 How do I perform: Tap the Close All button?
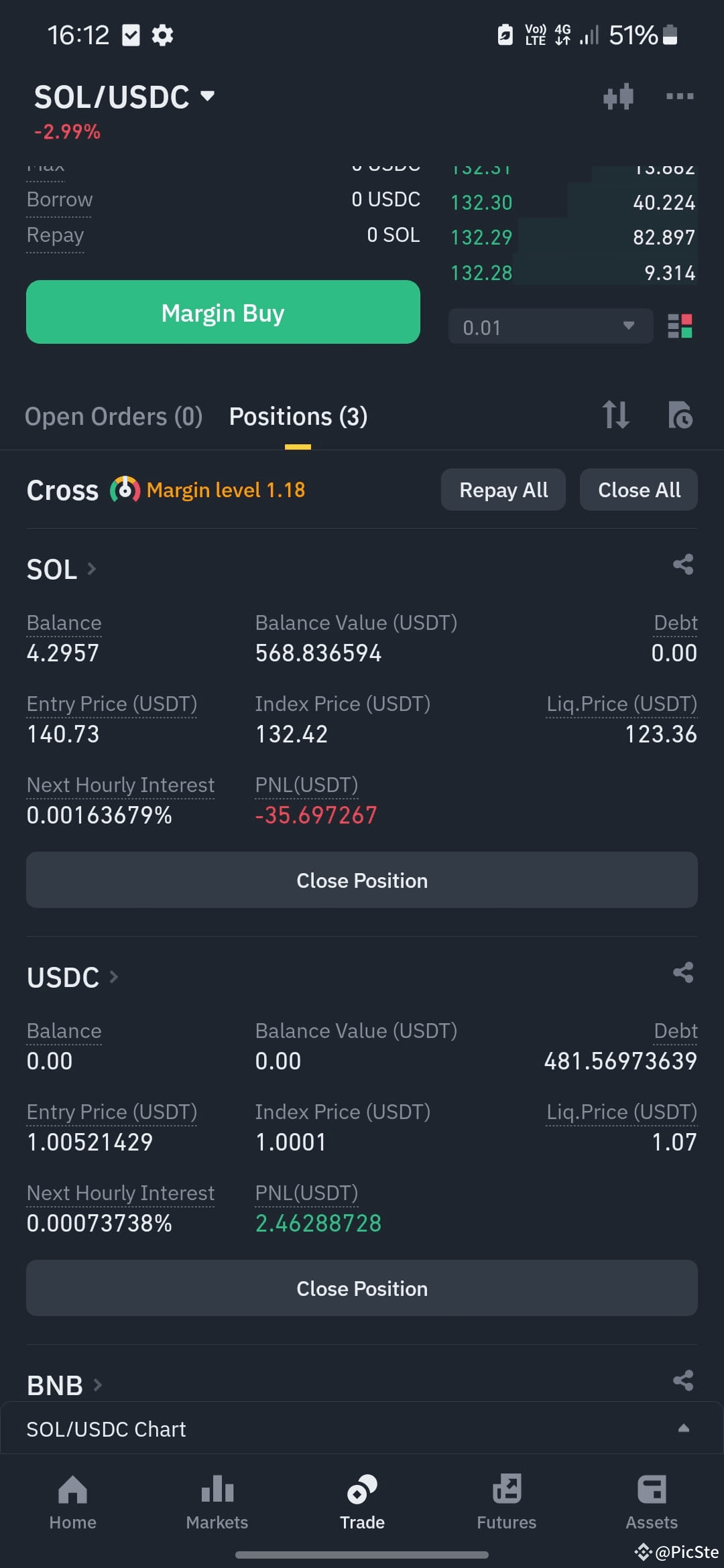click(x=639, y=490)
